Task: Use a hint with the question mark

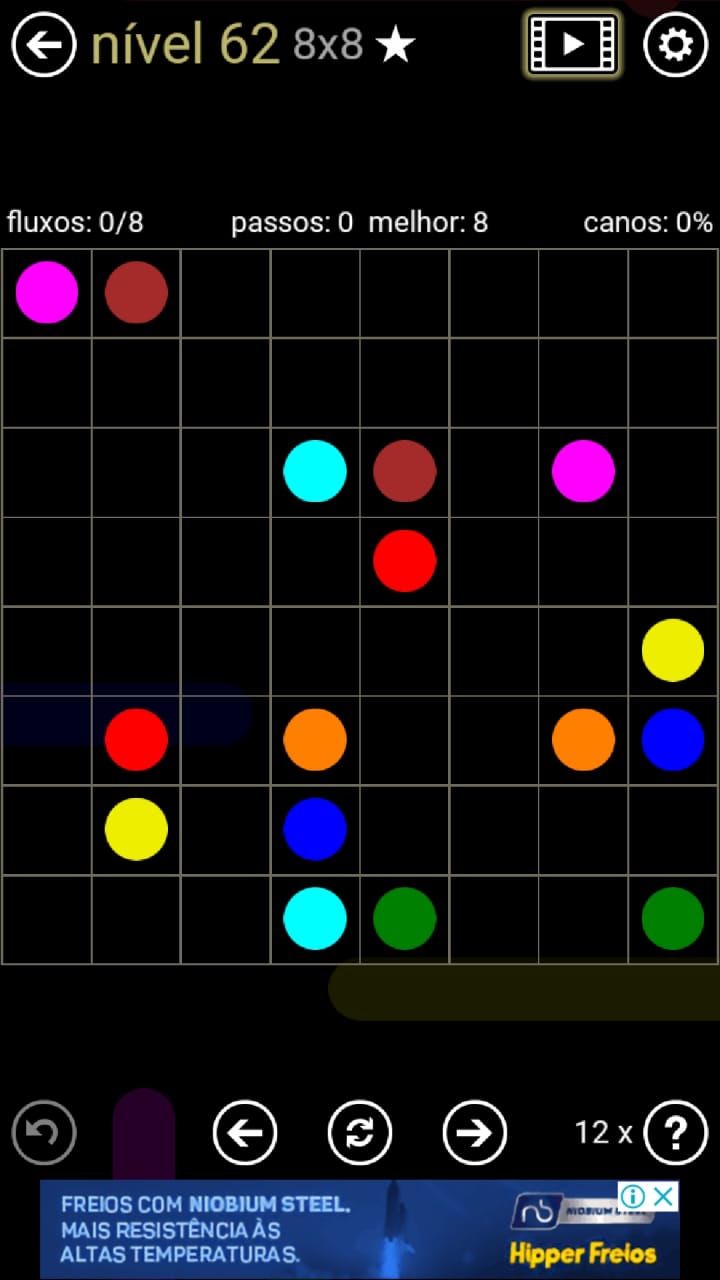Action: pos(676,1133)
